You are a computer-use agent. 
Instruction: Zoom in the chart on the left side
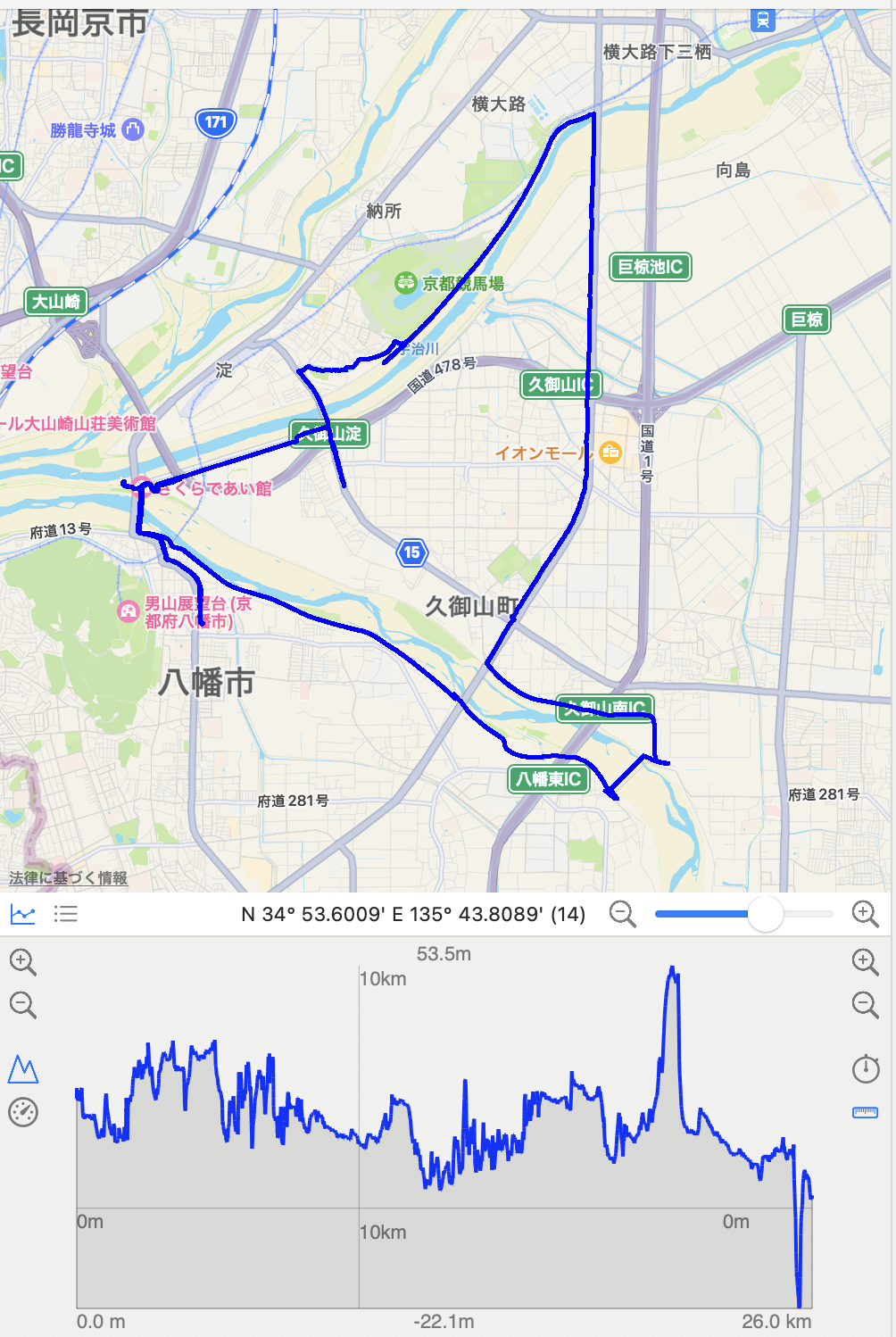(x=22, y=962)
